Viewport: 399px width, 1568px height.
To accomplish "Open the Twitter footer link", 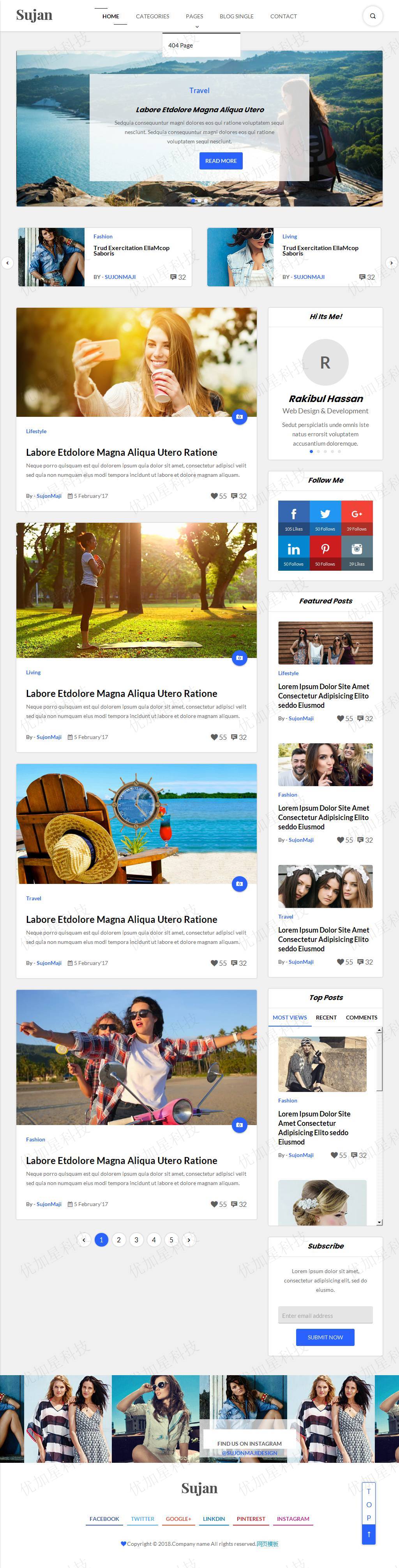I will [143, 1518].
